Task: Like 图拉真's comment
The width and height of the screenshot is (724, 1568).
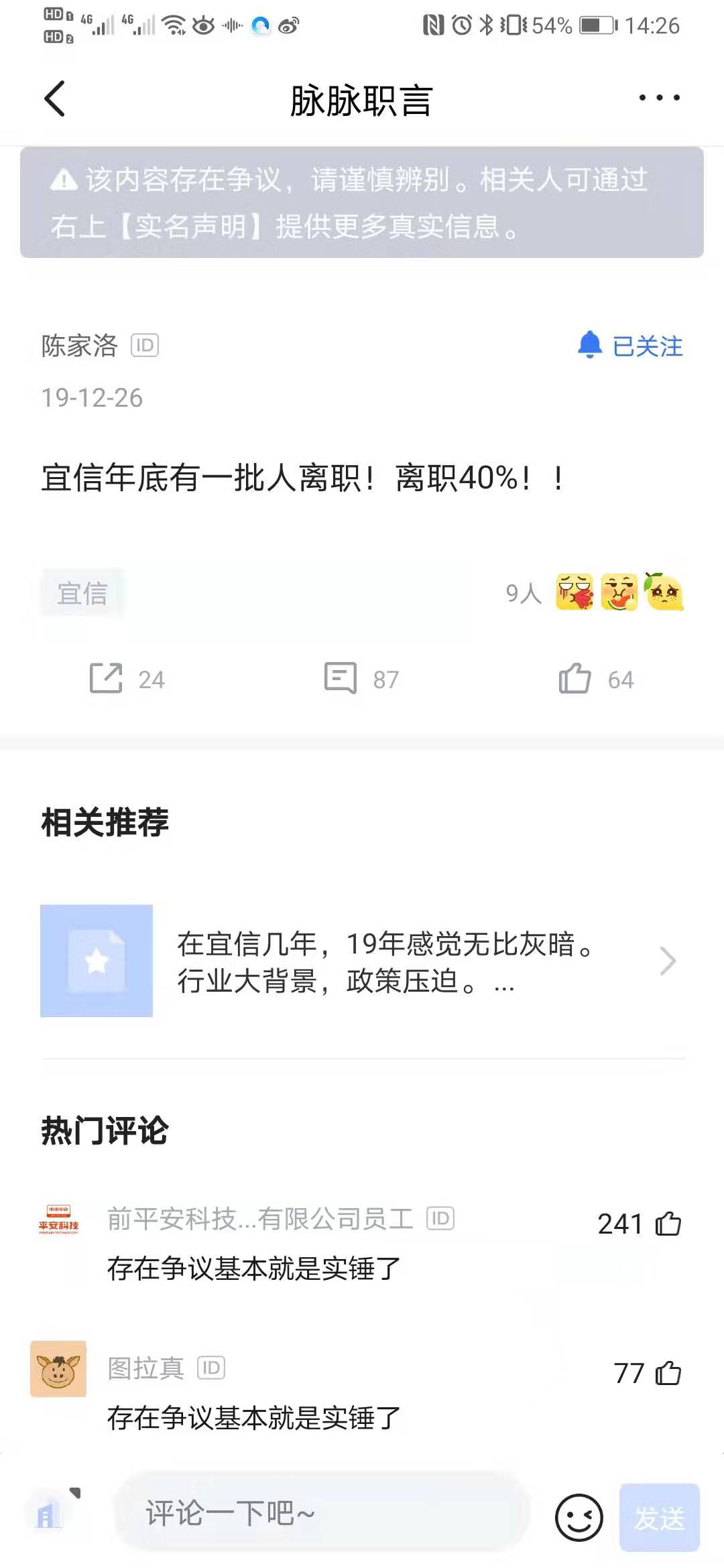Action: click(668, 1373)
